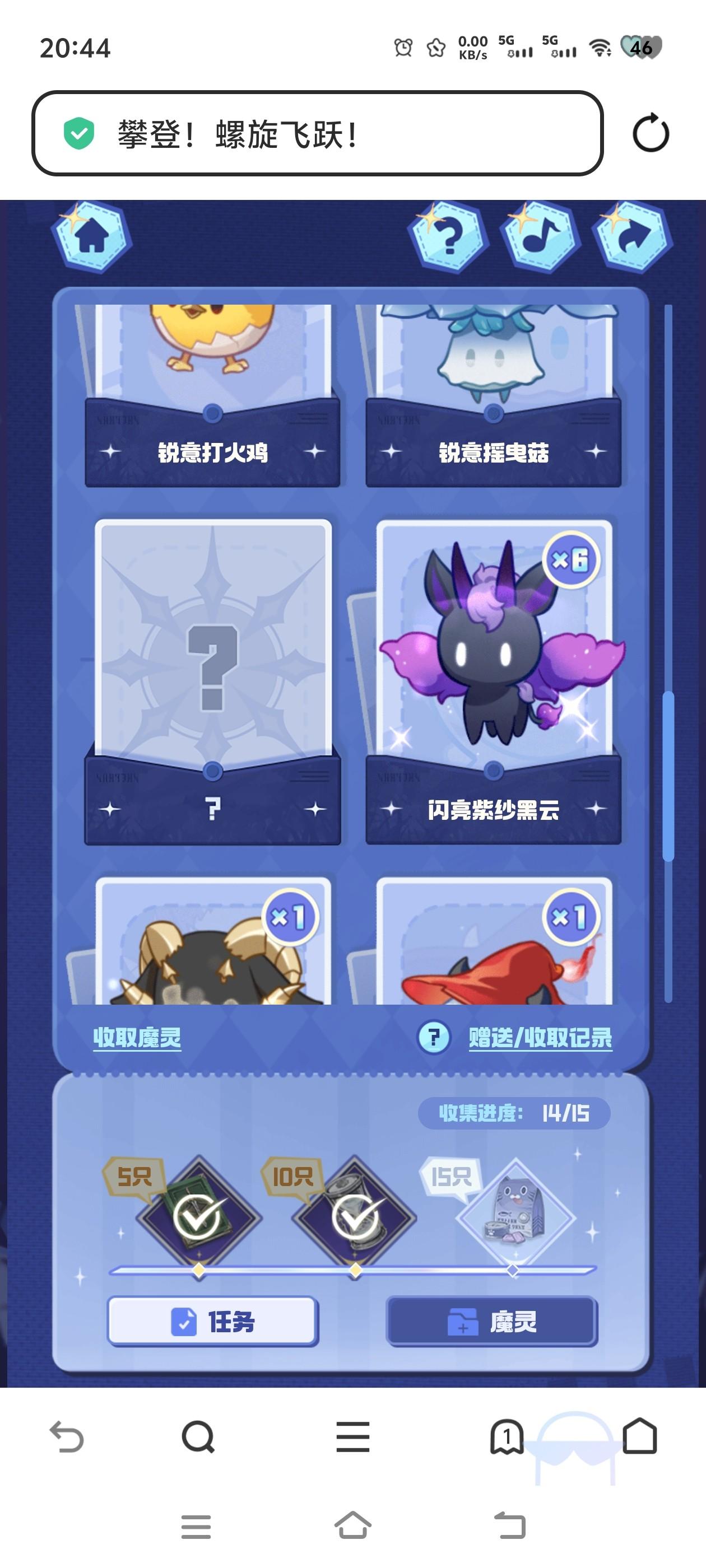Open the browser search icon
The image size is (706, 1568).
[198, 1437]
